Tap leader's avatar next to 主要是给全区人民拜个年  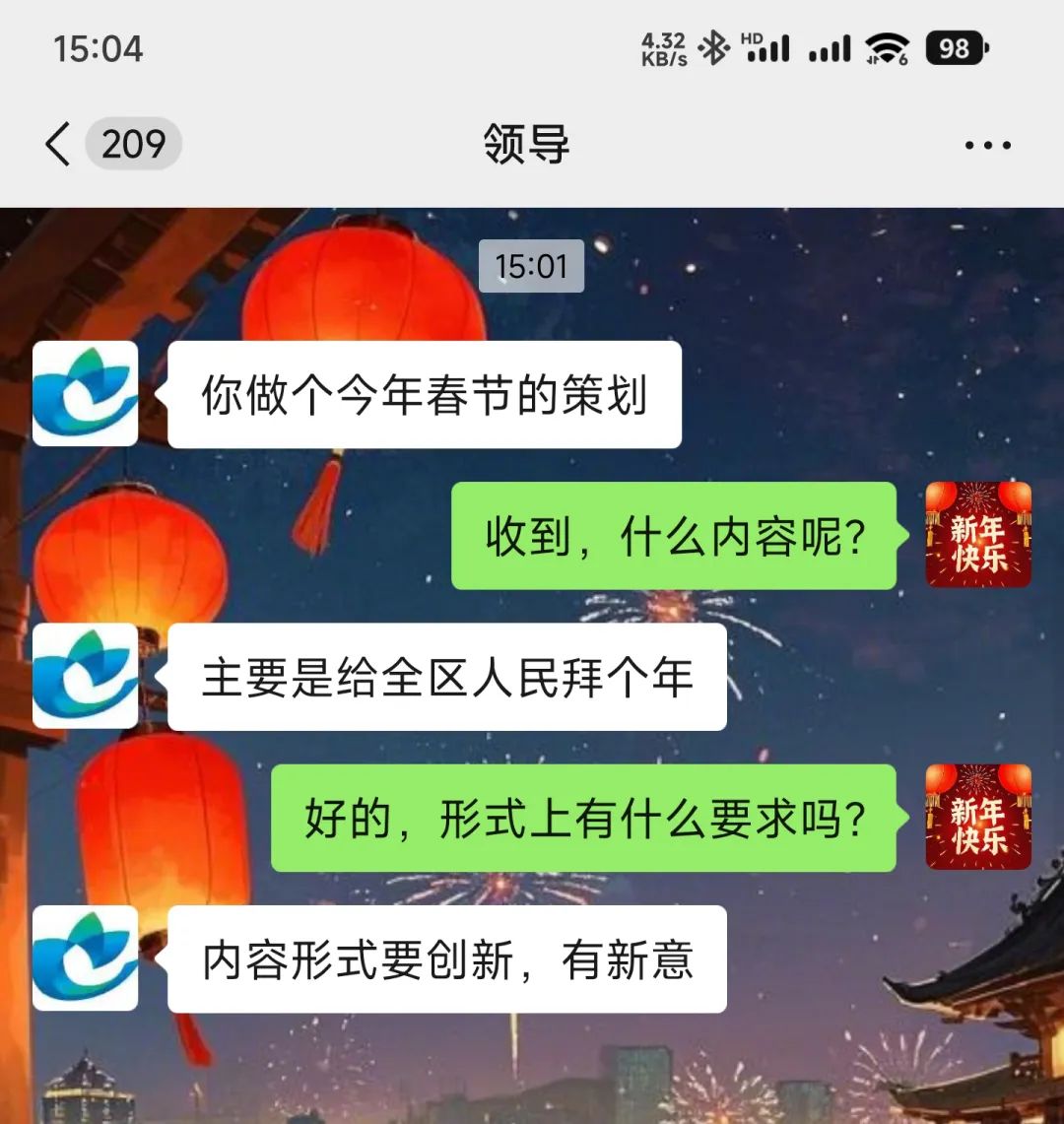85,676
